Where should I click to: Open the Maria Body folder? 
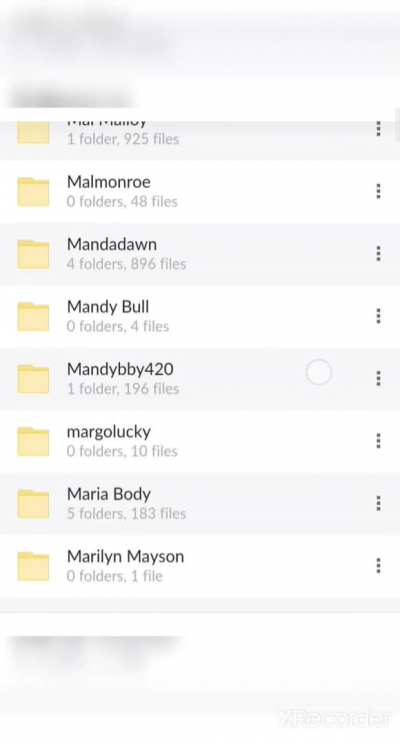coord(200,503)
